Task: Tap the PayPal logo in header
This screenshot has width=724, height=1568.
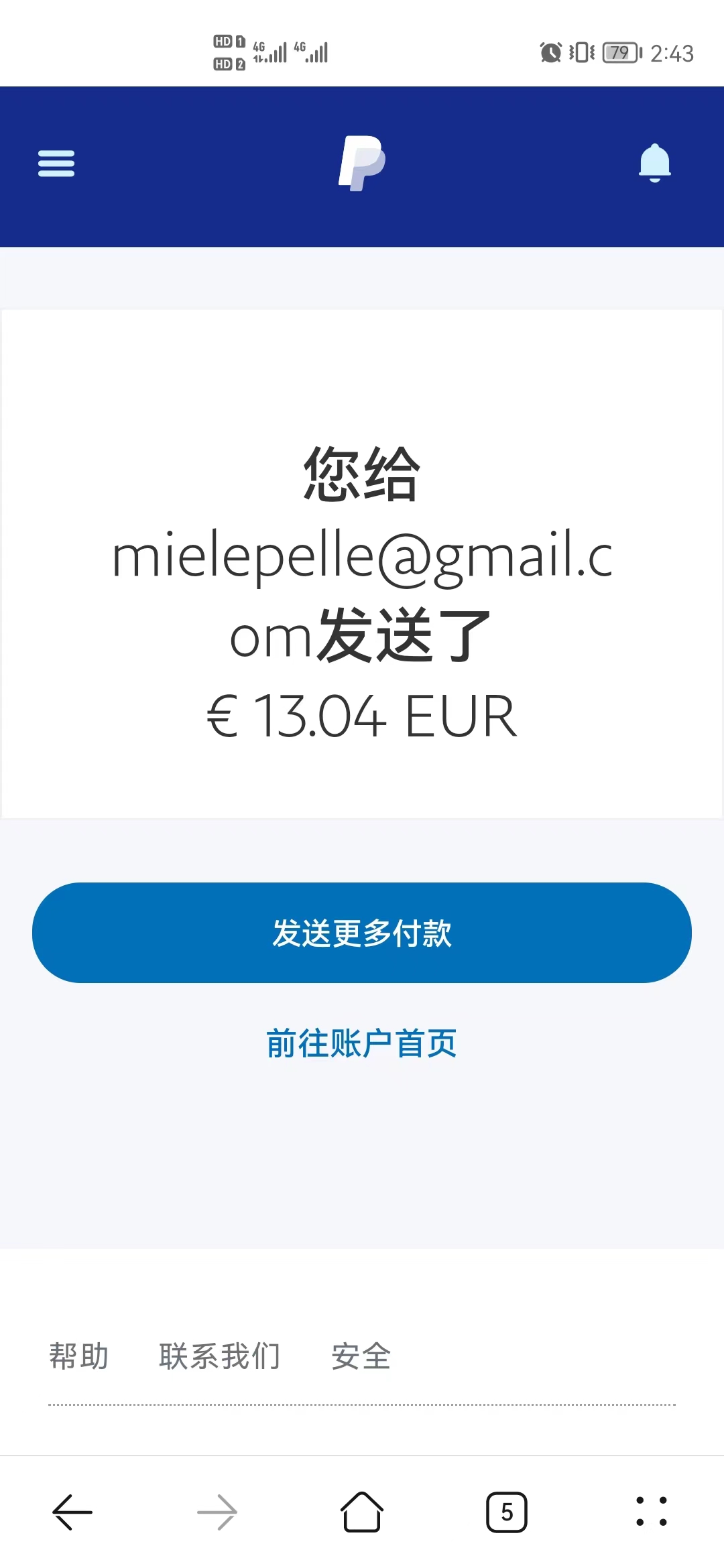Action: point(362,164)
